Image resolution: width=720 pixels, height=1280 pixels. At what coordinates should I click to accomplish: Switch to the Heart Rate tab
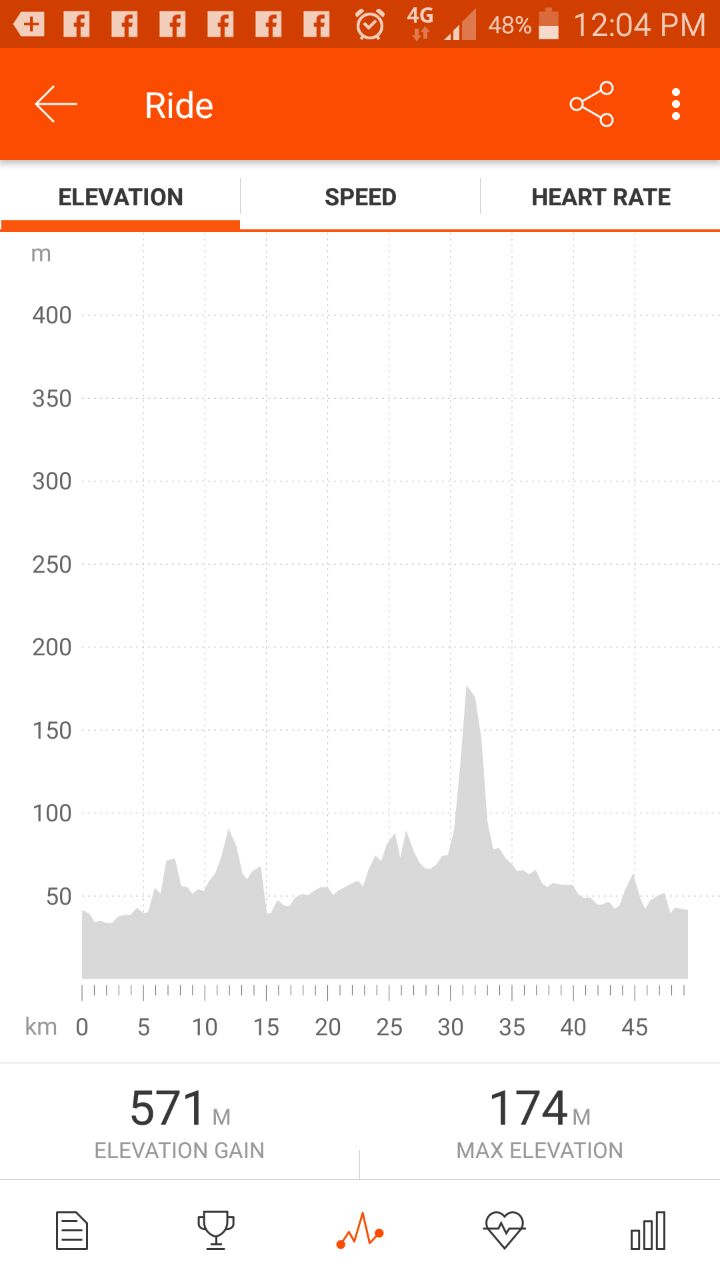click(x=600, y=197)
